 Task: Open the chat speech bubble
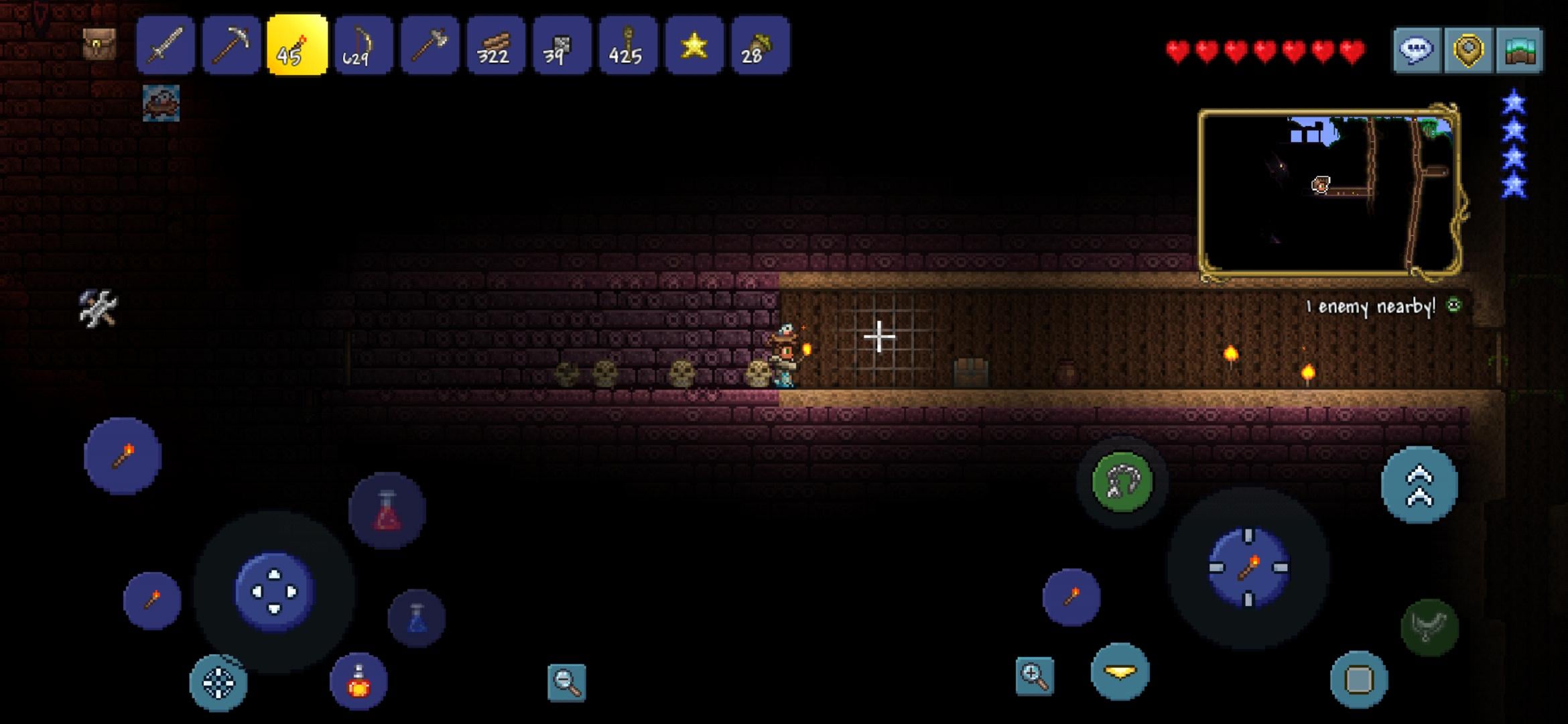point(1416,50)
